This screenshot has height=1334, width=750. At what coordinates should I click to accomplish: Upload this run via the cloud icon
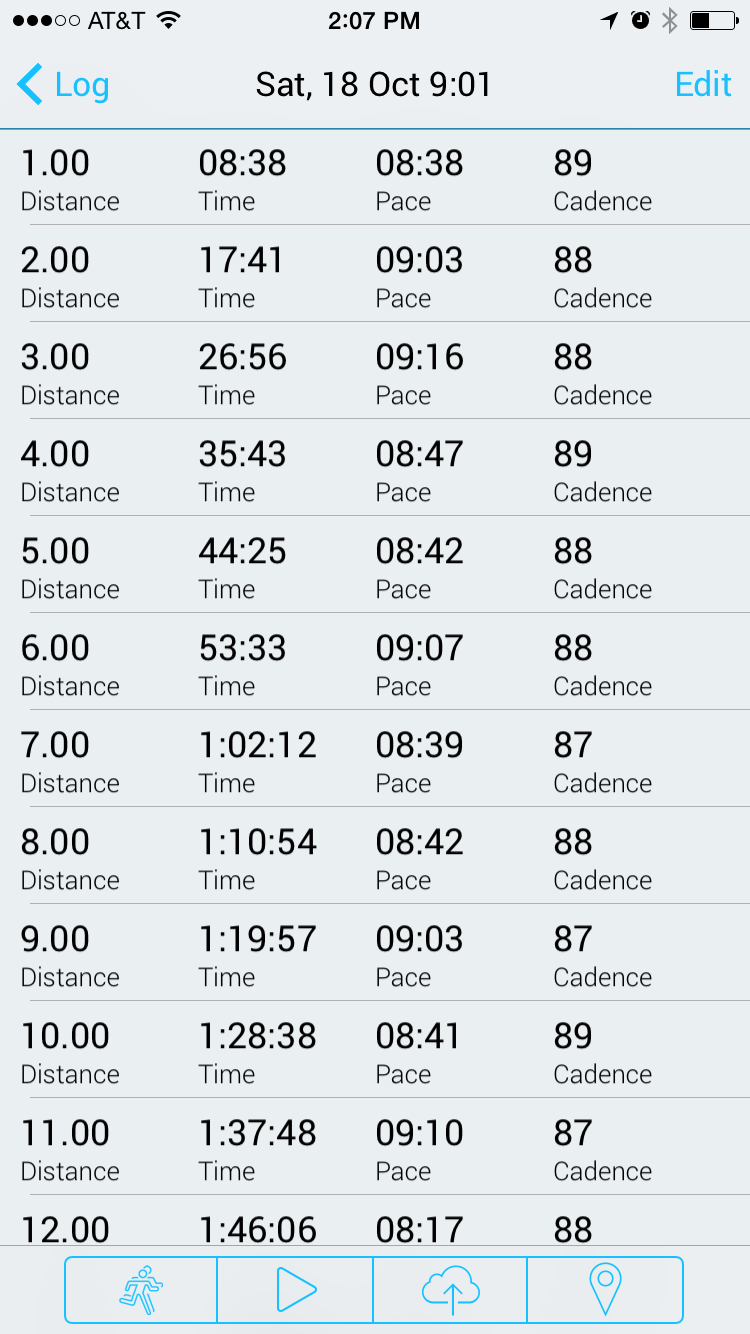click(x=450, y=1290)
